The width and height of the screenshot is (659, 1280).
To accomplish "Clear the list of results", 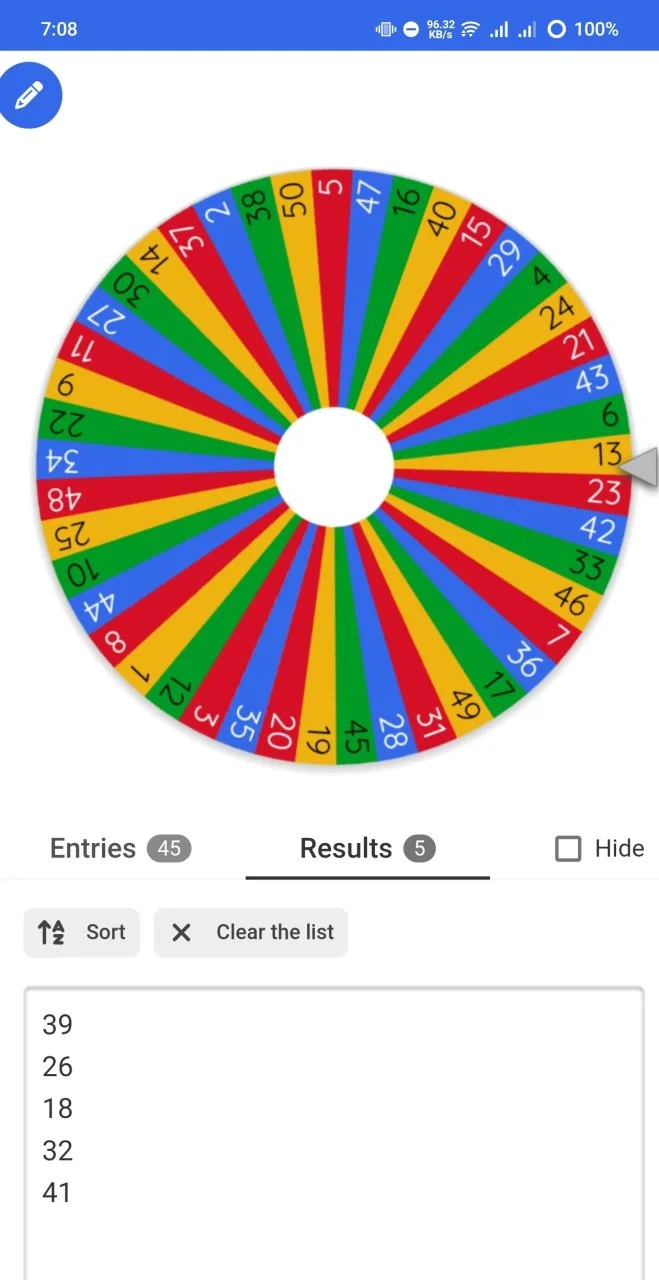I will (x=251, y=932).
